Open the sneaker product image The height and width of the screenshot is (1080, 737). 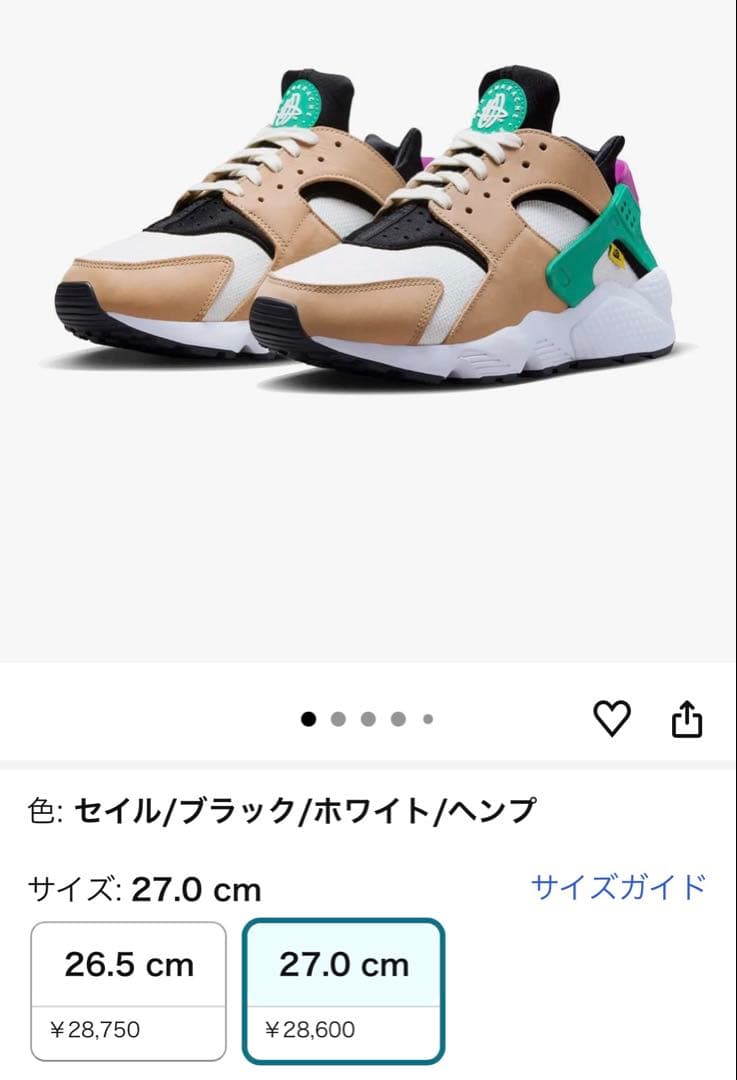pos(368,230)
